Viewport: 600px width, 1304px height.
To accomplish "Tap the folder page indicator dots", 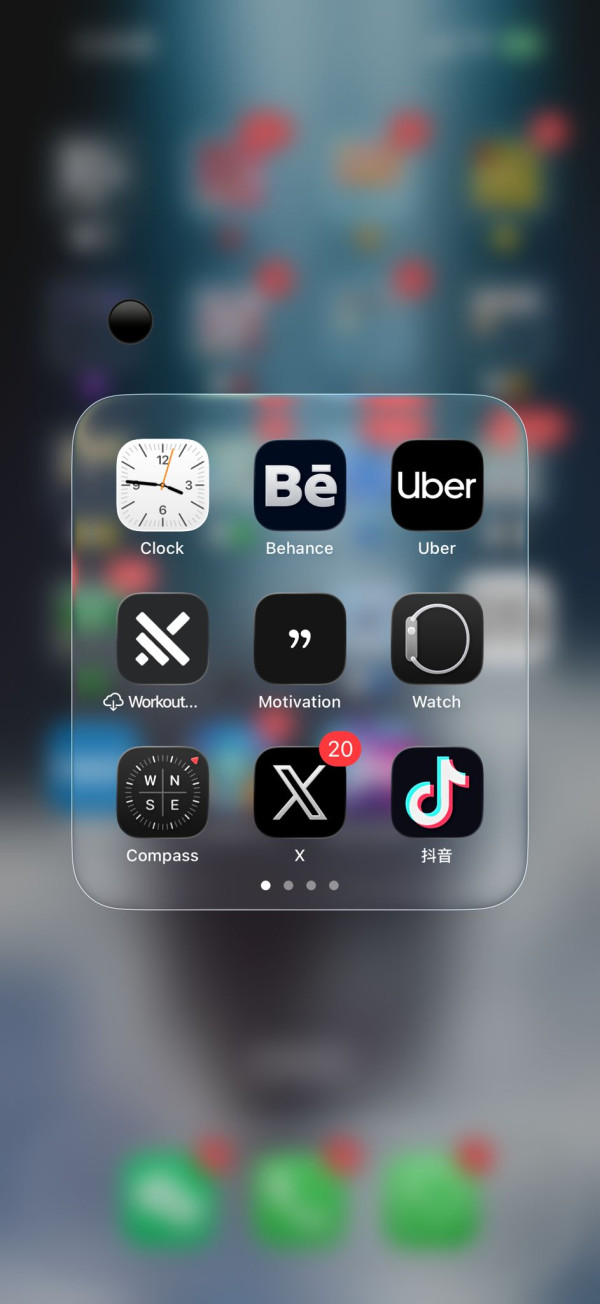I will 300,885.
